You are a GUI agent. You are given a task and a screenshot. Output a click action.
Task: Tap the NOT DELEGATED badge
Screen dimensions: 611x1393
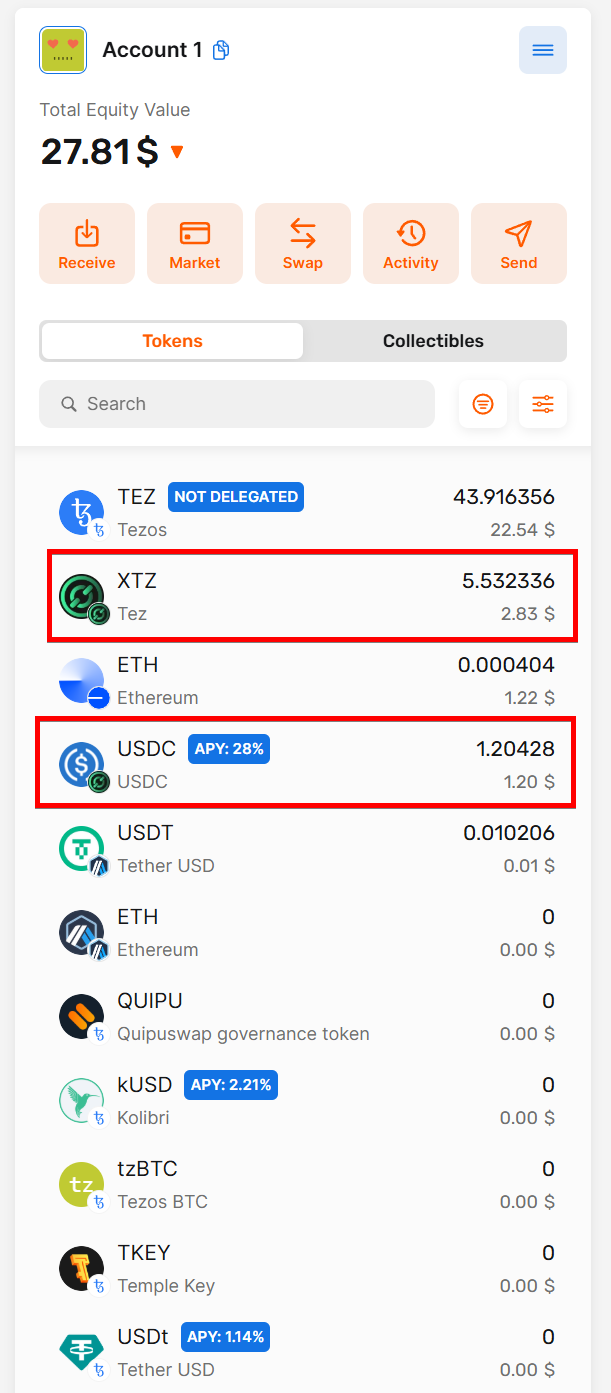click(236, 496)
